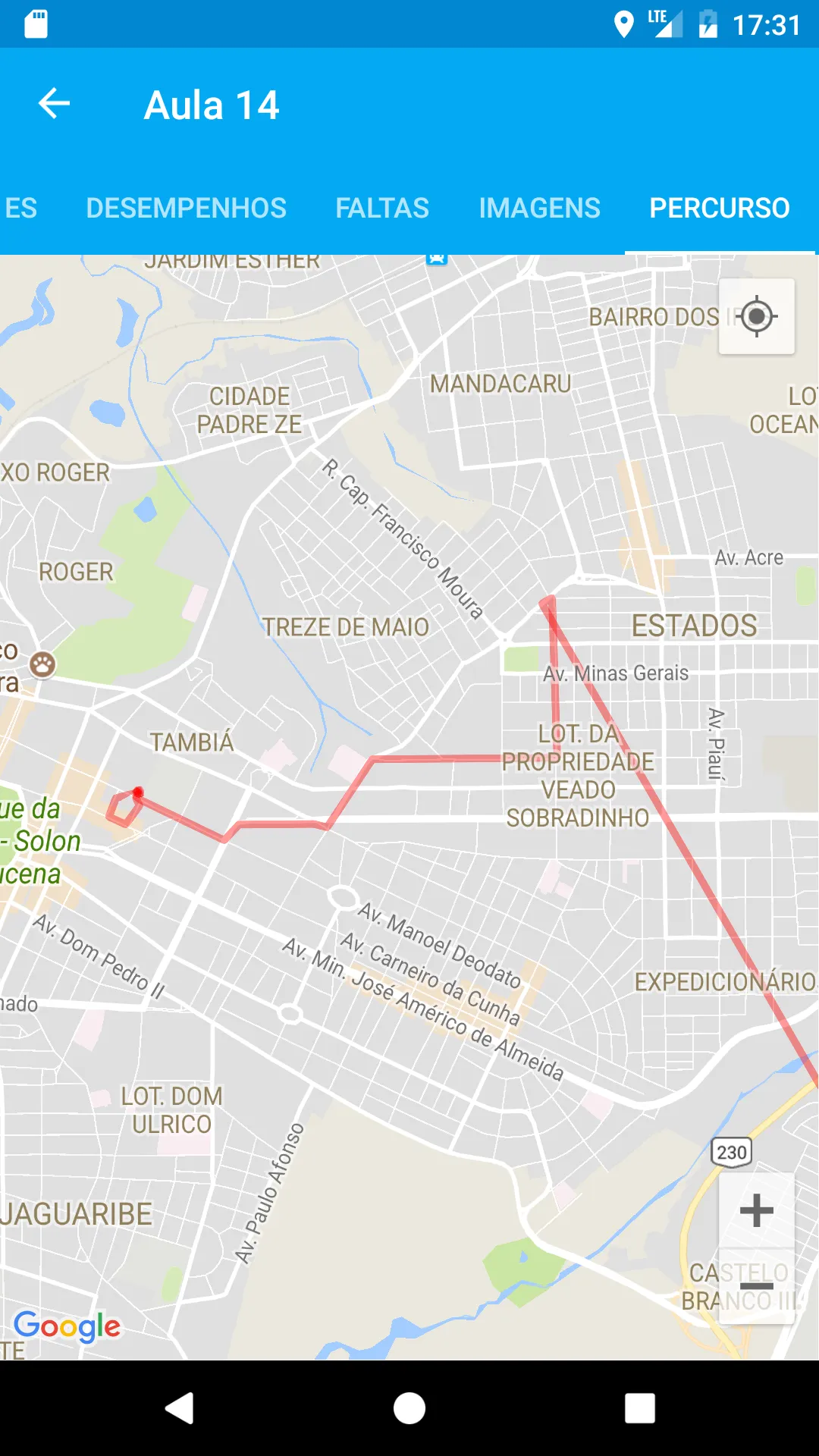The image size is (819, 1456).
Task: Tap the Percurso tab
Action: coord(719,208)
